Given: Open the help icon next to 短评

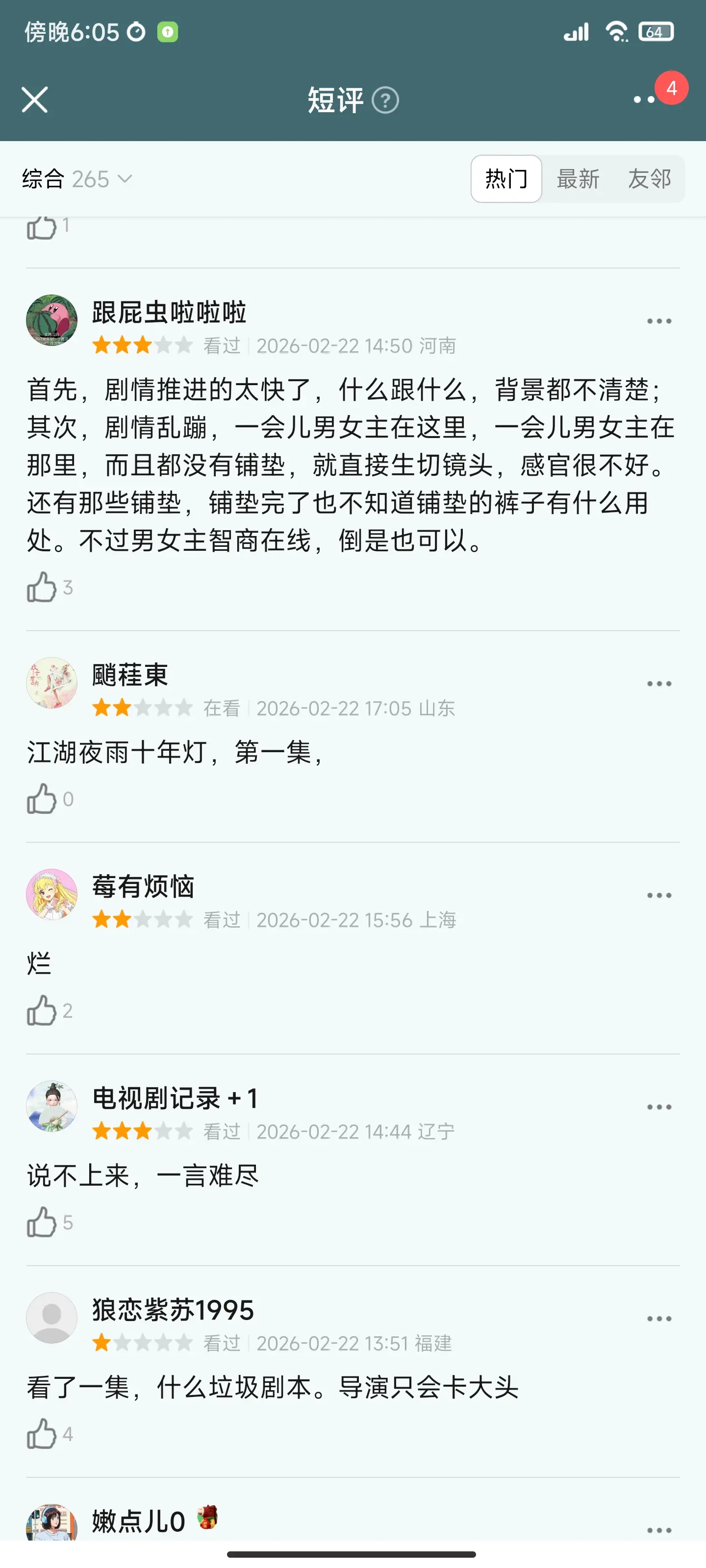Looking at the screenshot, I should pos(385,100).
